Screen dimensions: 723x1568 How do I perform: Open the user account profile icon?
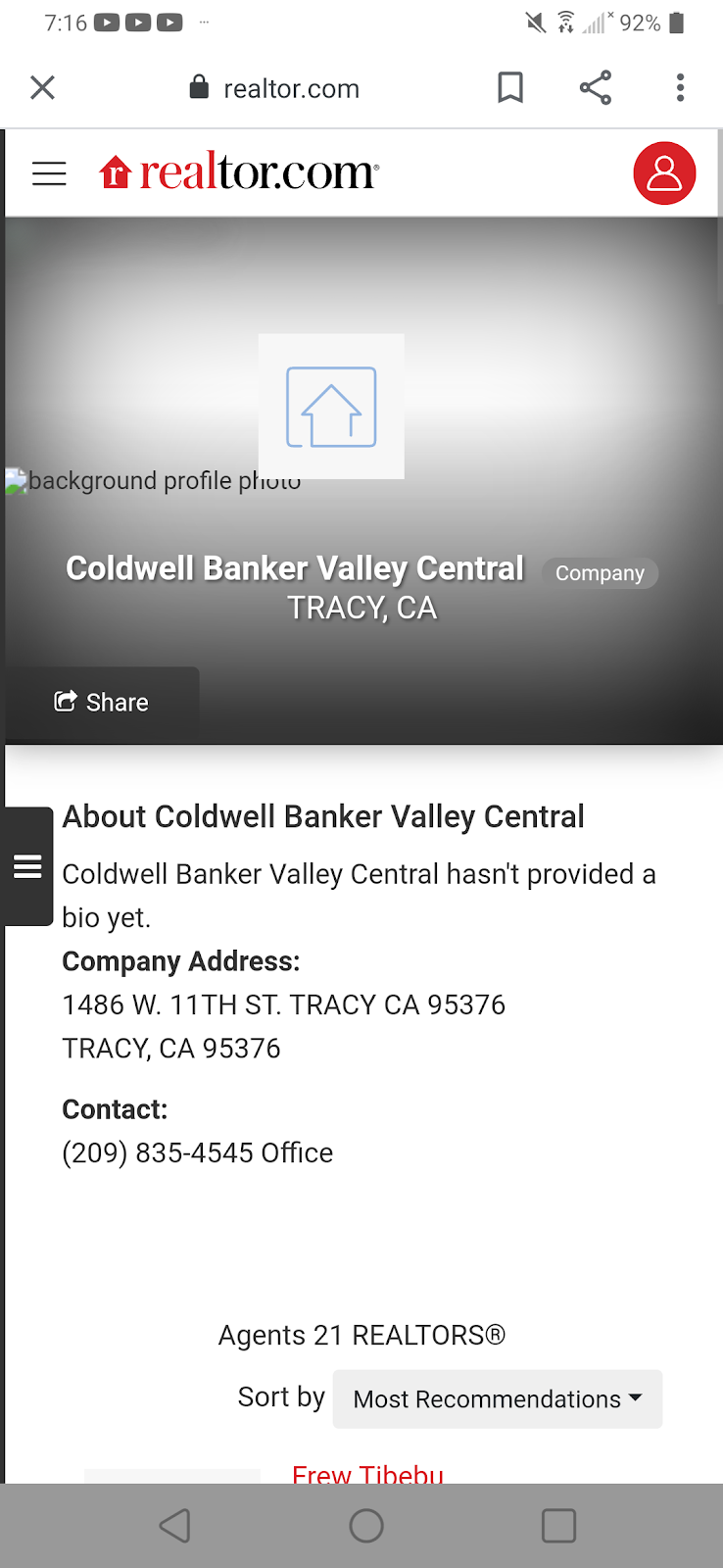(665, 172)
